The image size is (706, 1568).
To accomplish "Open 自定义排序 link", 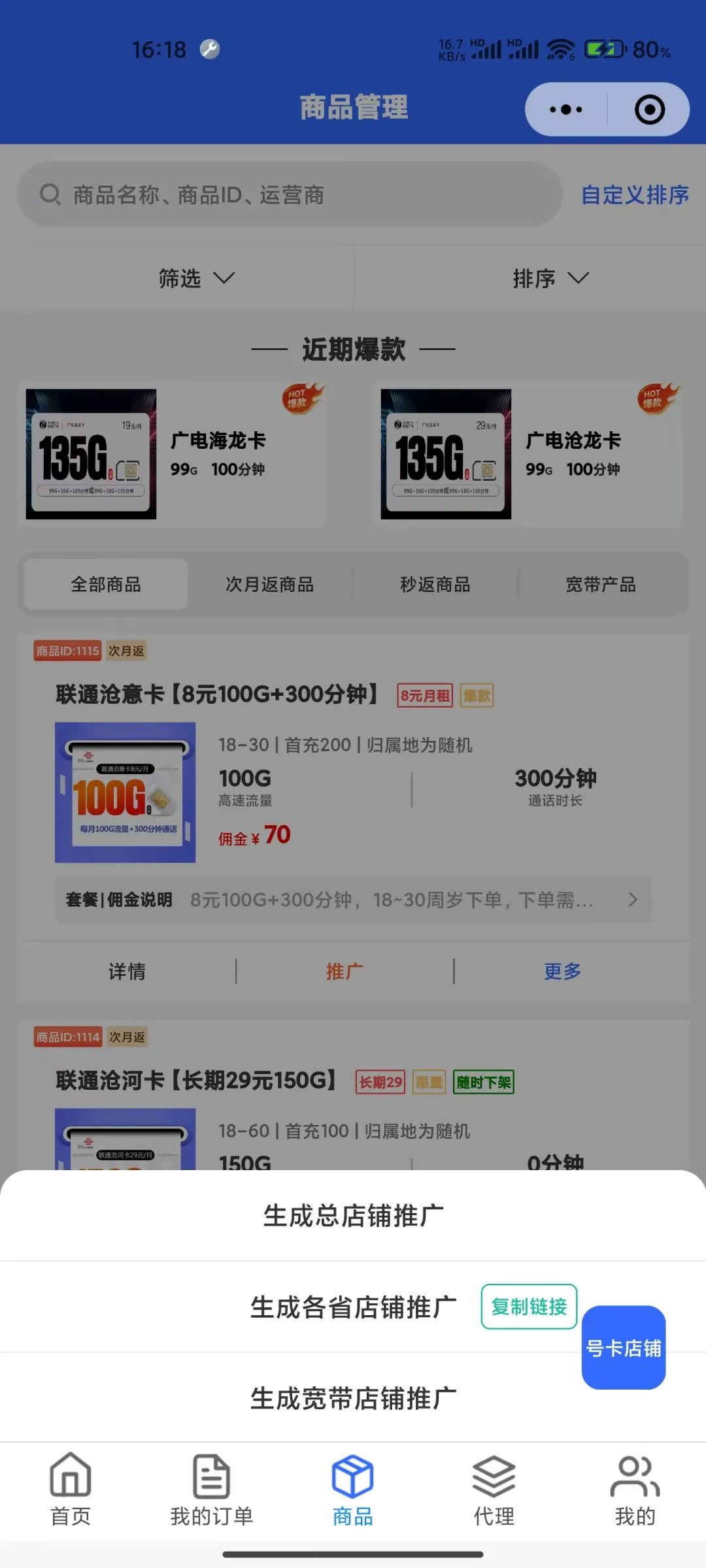I will (635, 195).
